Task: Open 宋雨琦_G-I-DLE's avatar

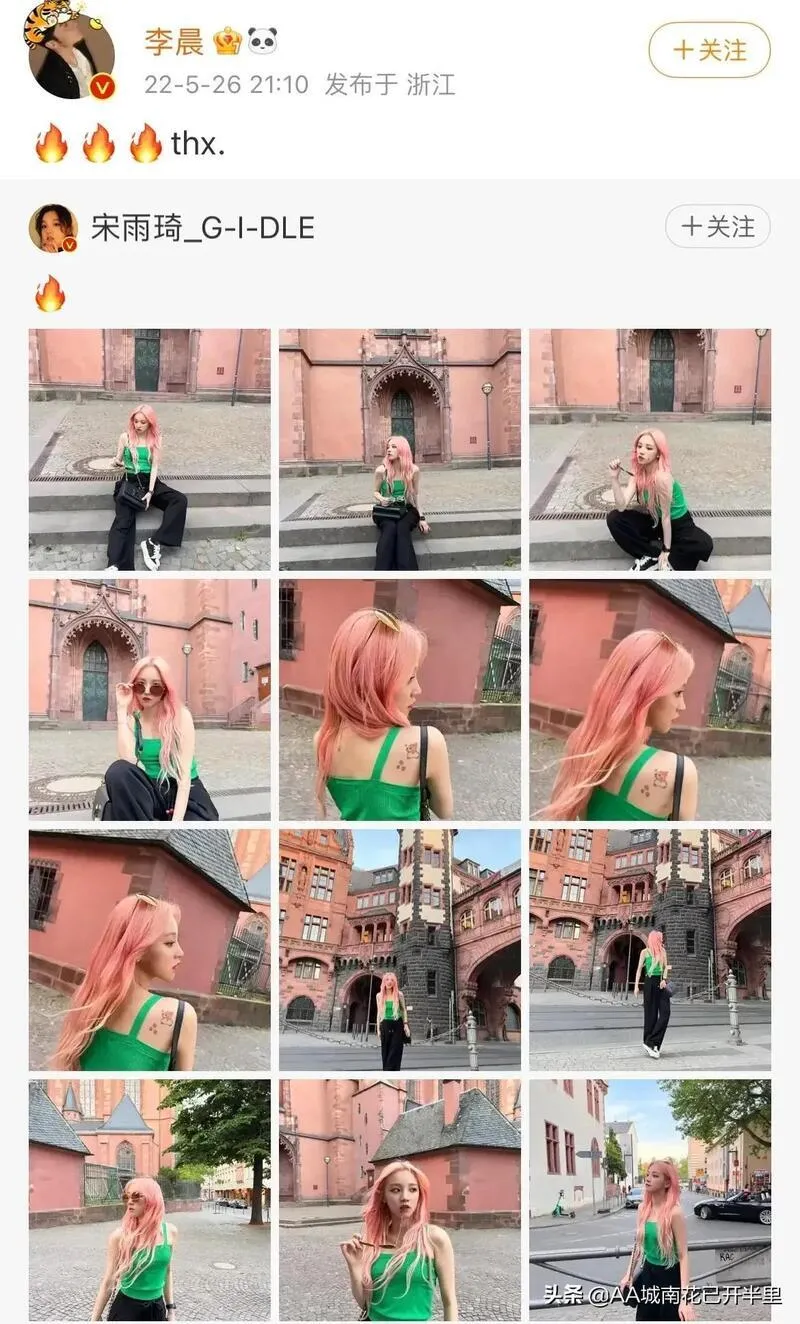Action: (53, 228)
